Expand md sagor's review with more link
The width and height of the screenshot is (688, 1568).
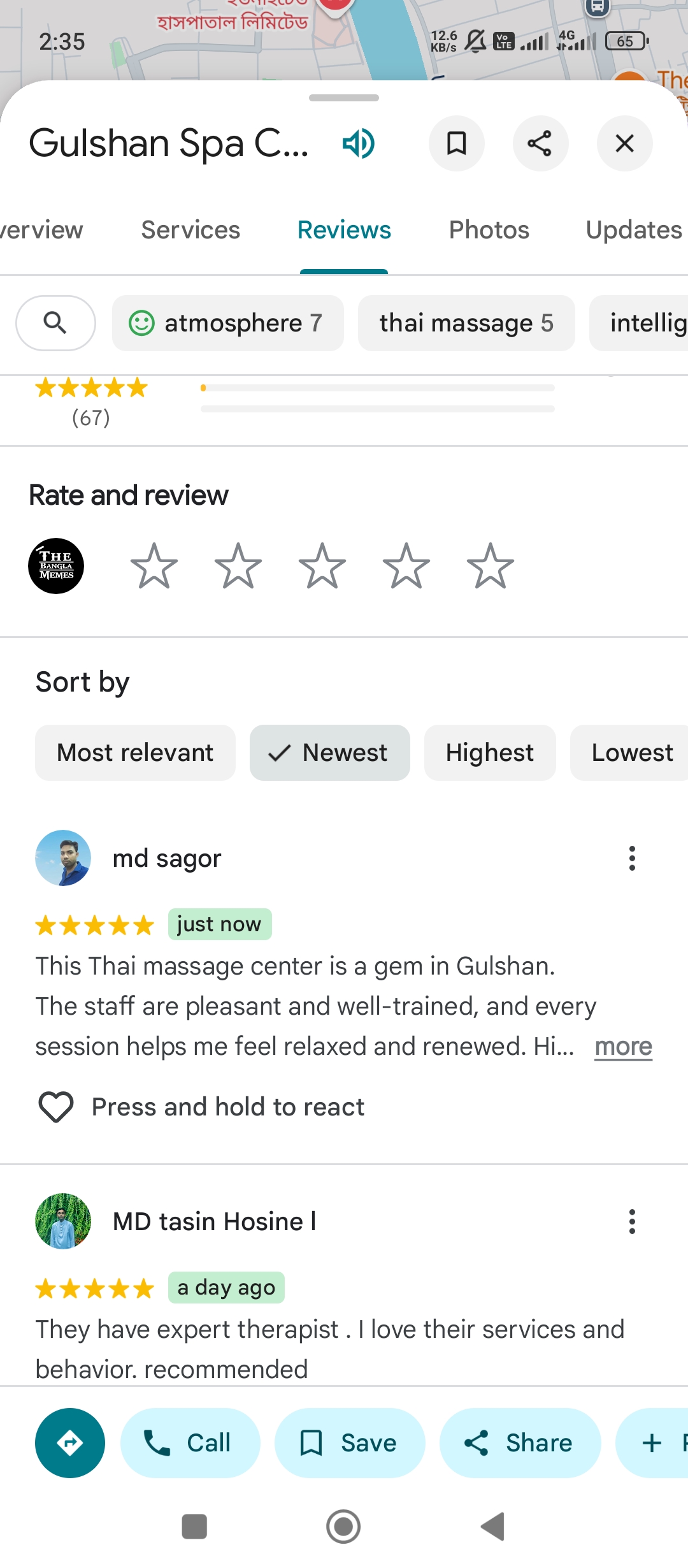(623, 1047)
